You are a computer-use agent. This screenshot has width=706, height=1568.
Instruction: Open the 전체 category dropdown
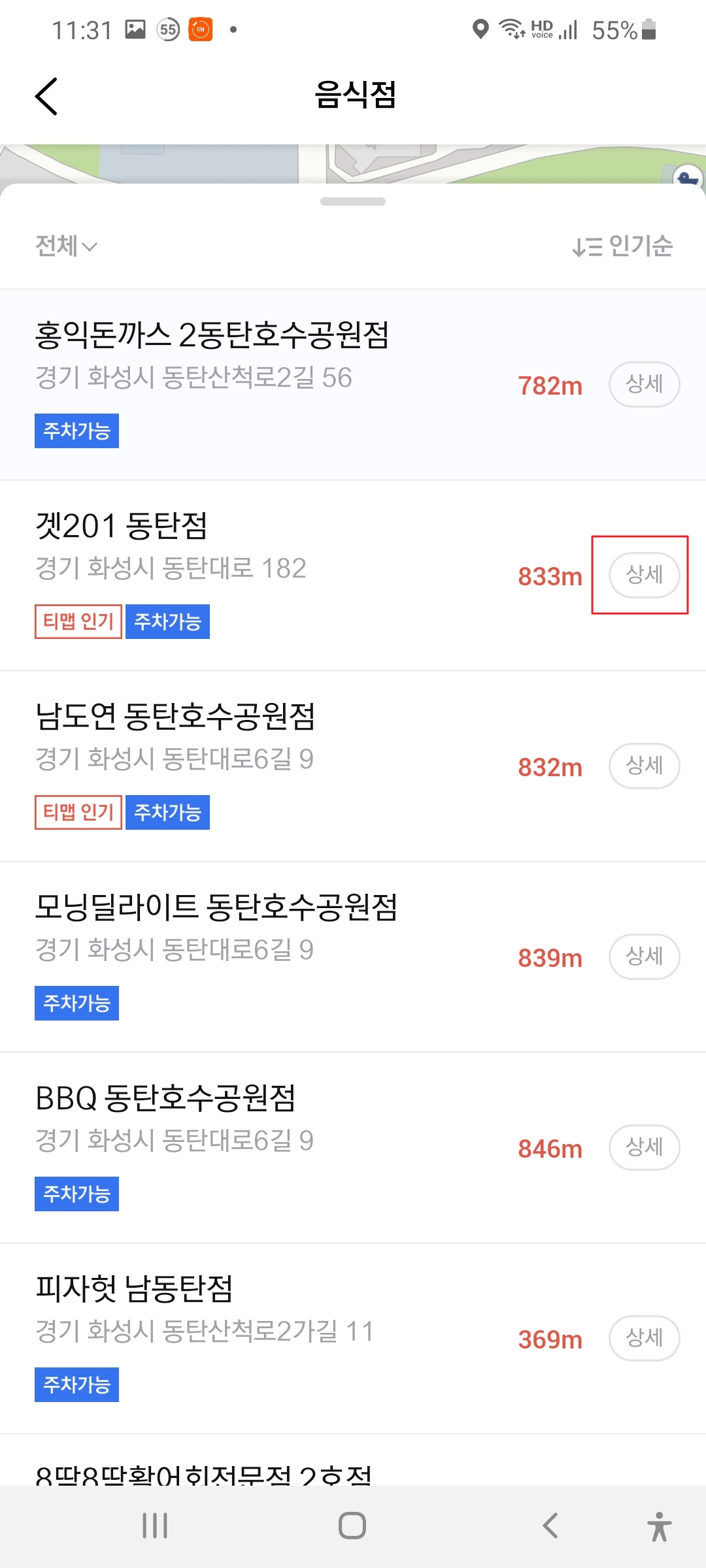click(x=66, y=246)
